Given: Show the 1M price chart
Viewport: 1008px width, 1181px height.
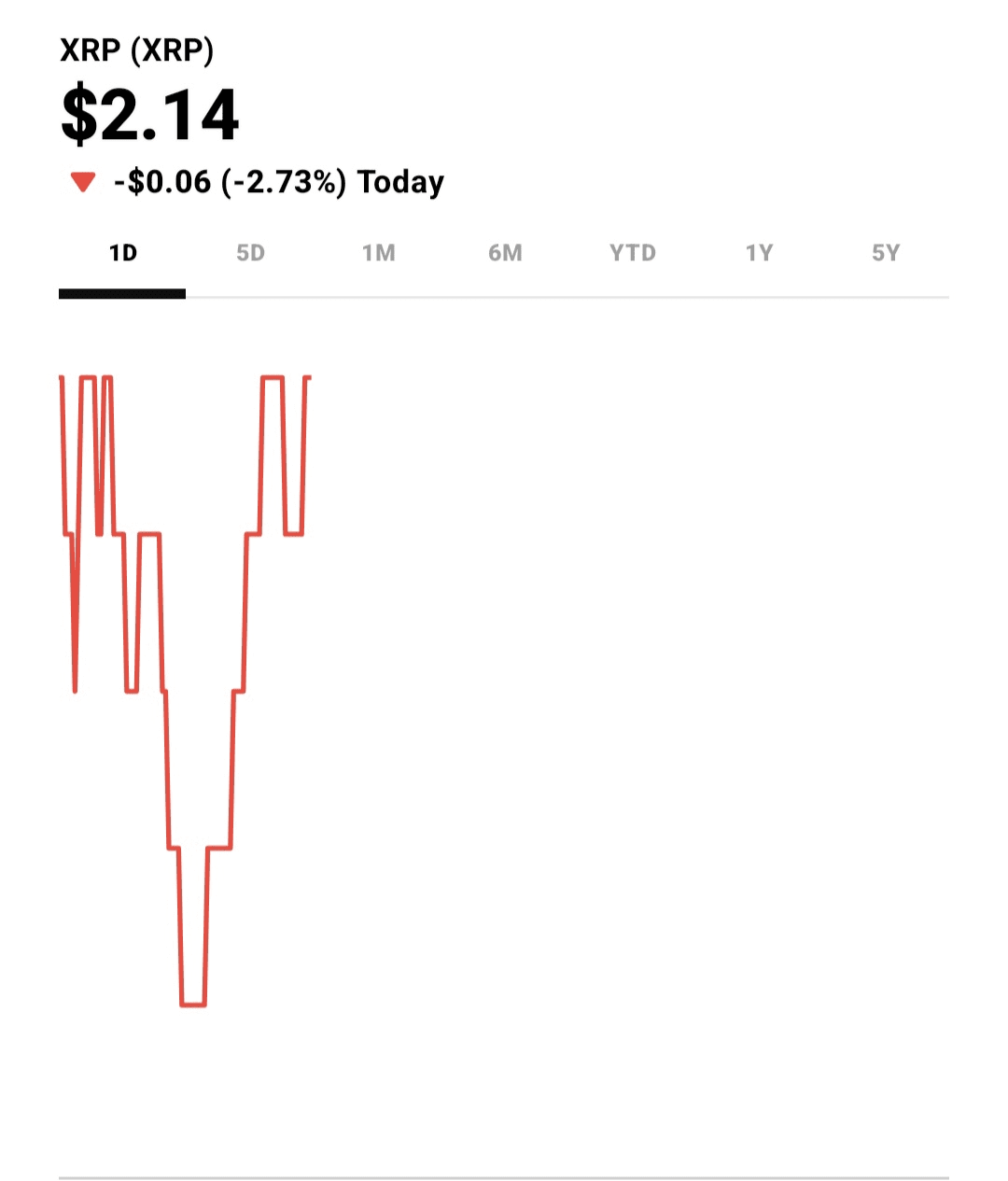Looking at the screenshot, I should pyautogui.click(x=378, y=253).
